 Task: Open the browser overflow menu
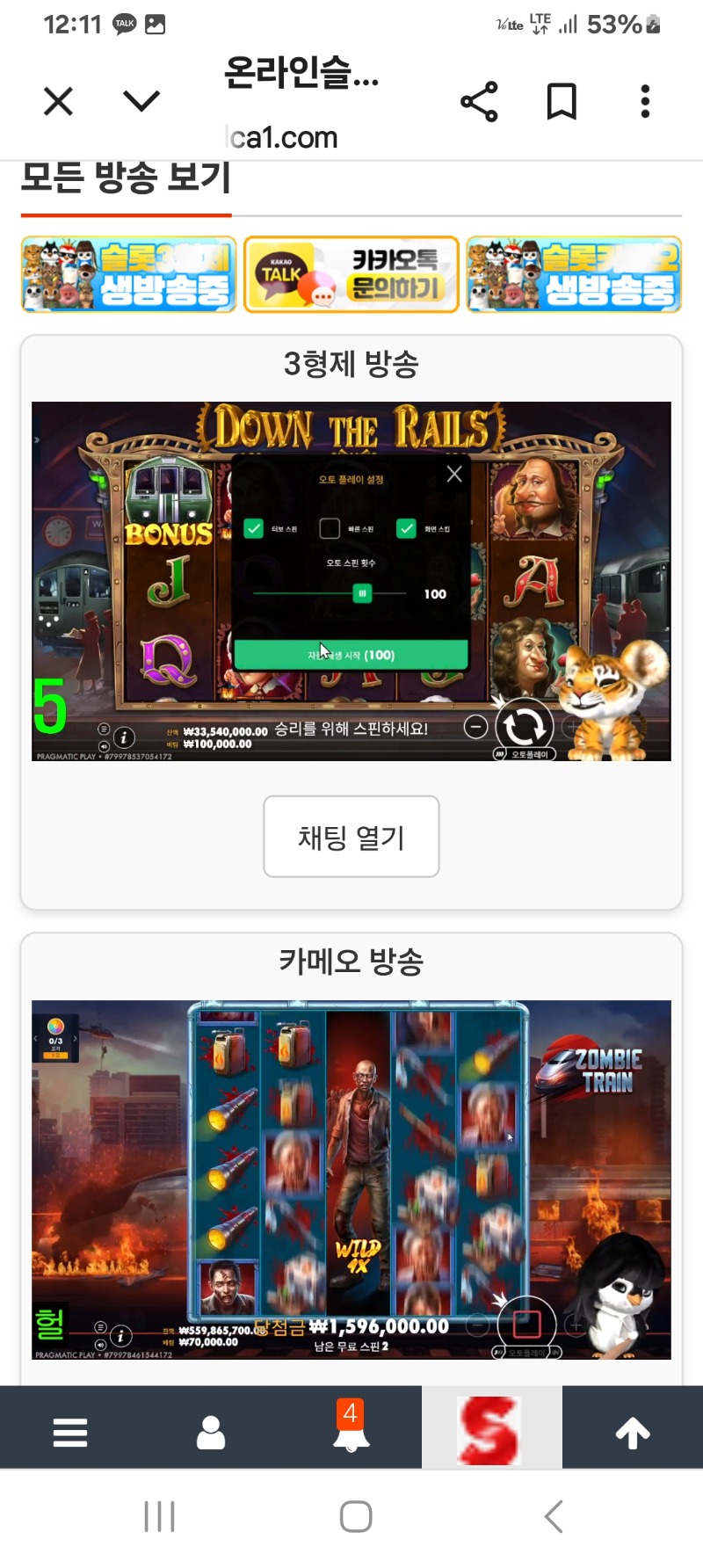pyautogui.click(x=645, y=102)
